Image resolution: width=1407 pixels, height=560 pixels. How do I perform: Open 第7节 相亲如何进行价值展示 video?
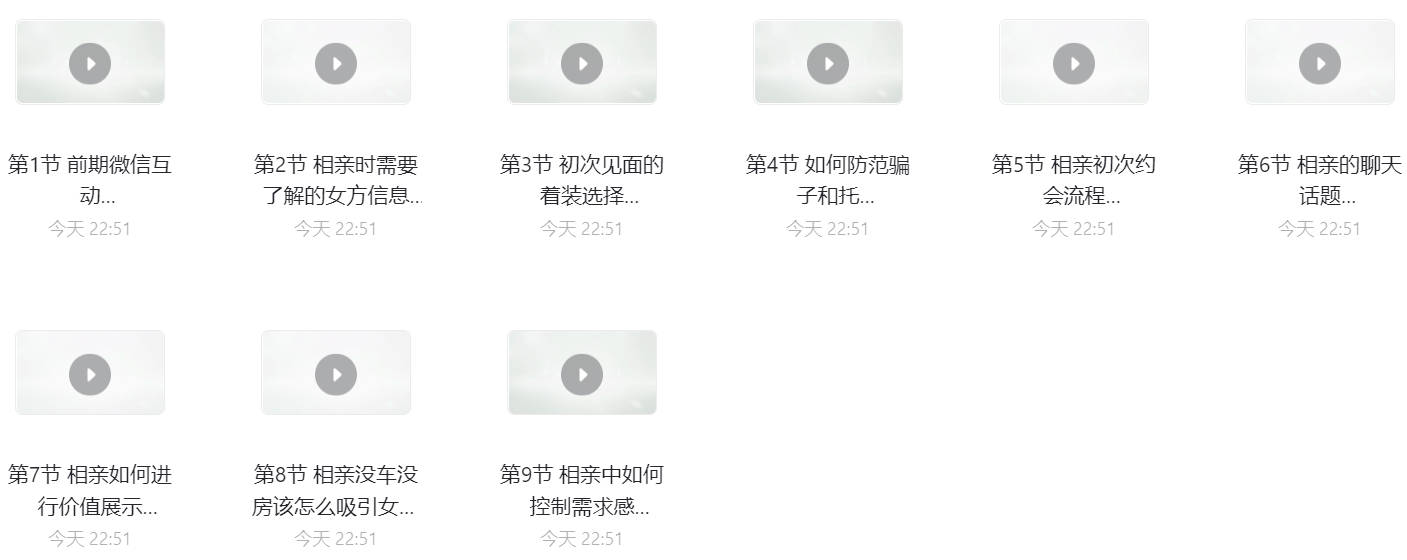[90, 374]
